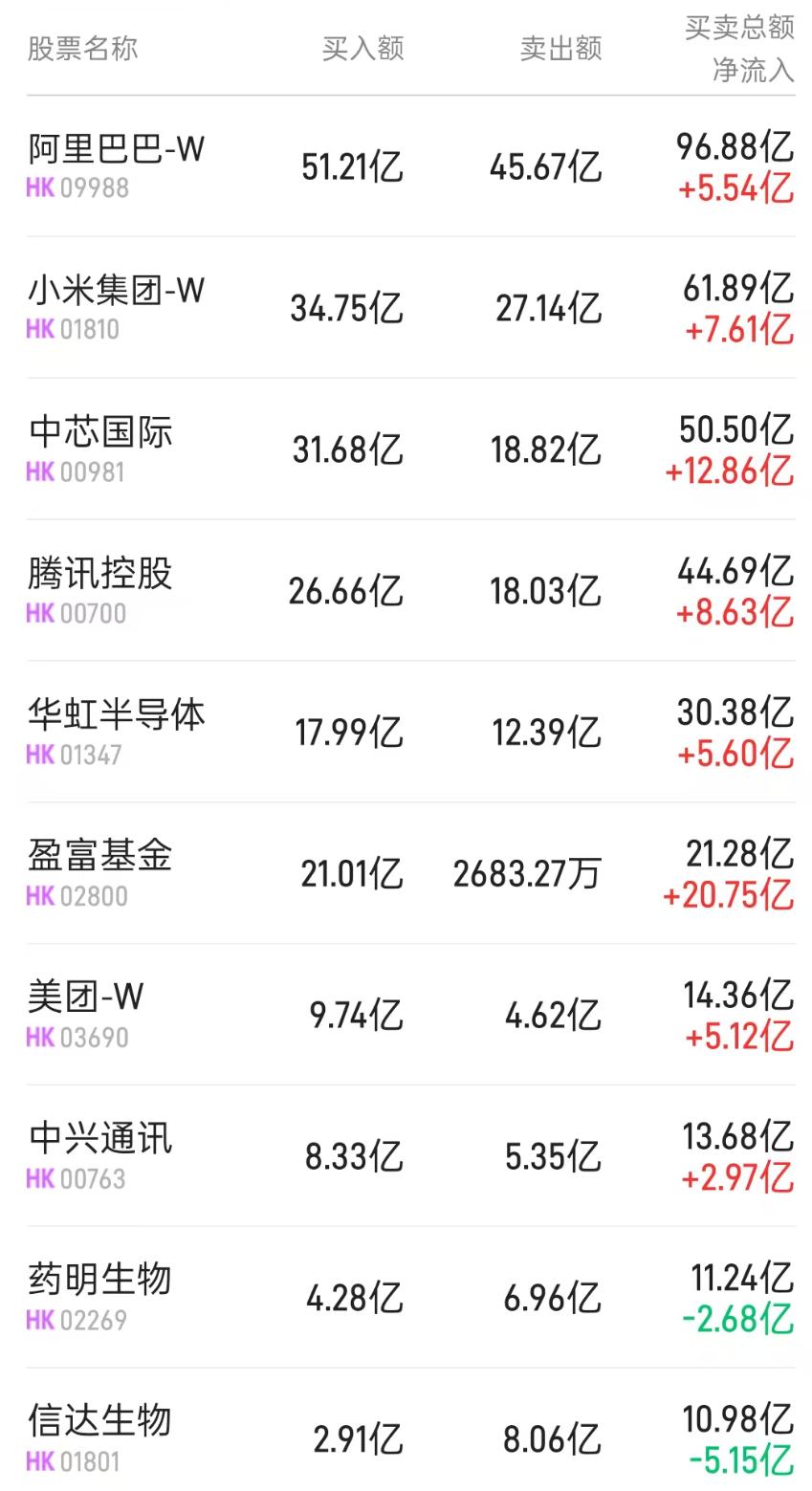
Task: Select the 中兴通讯 row
Action: pos(100,1139)
